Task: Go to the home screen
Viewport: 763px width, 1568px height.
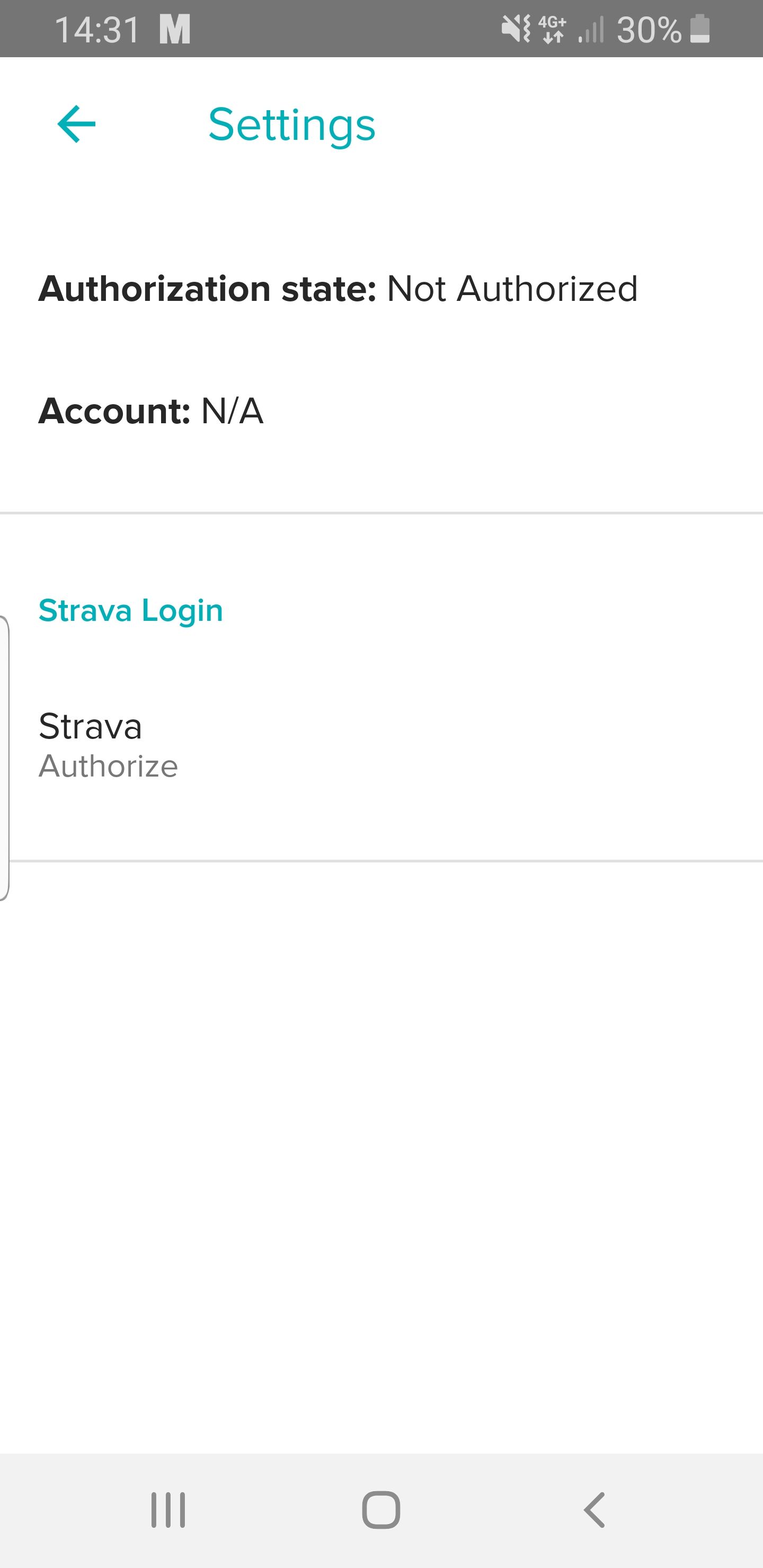Action: pos(381,1510)
